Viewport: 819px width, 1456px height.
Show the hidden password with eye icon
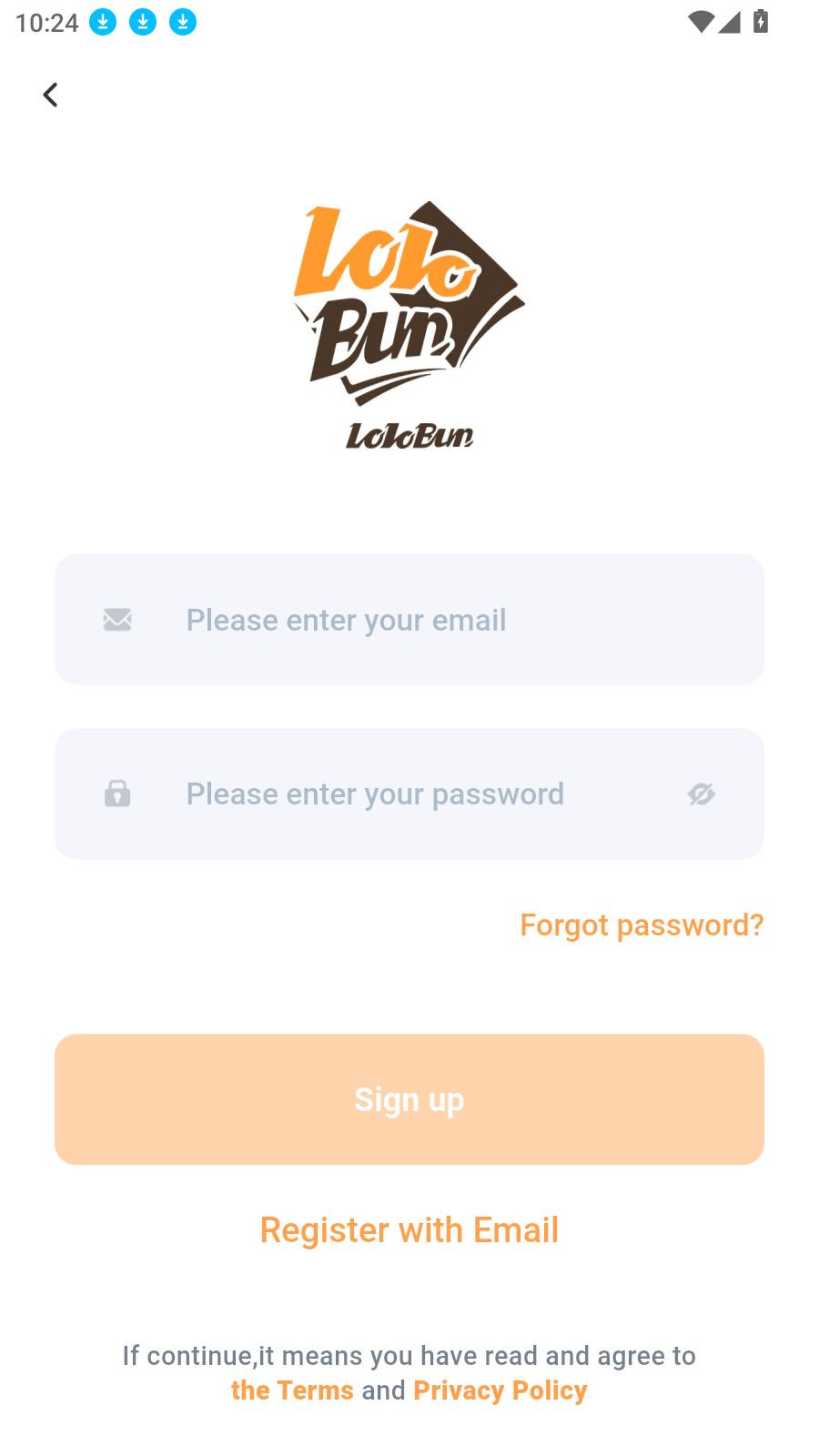click(701, 794)
